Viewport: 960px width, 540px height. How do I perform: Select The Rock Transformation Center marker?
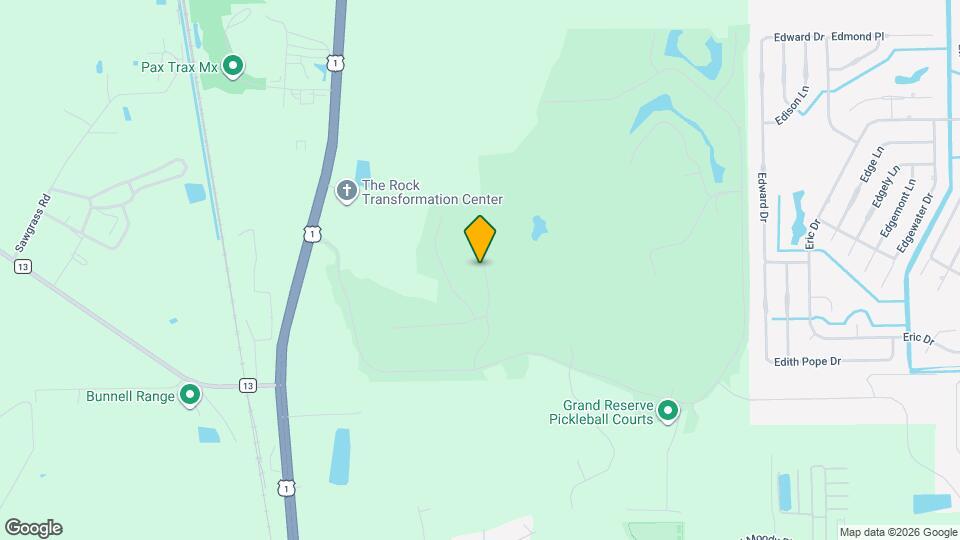pos(347,190)
